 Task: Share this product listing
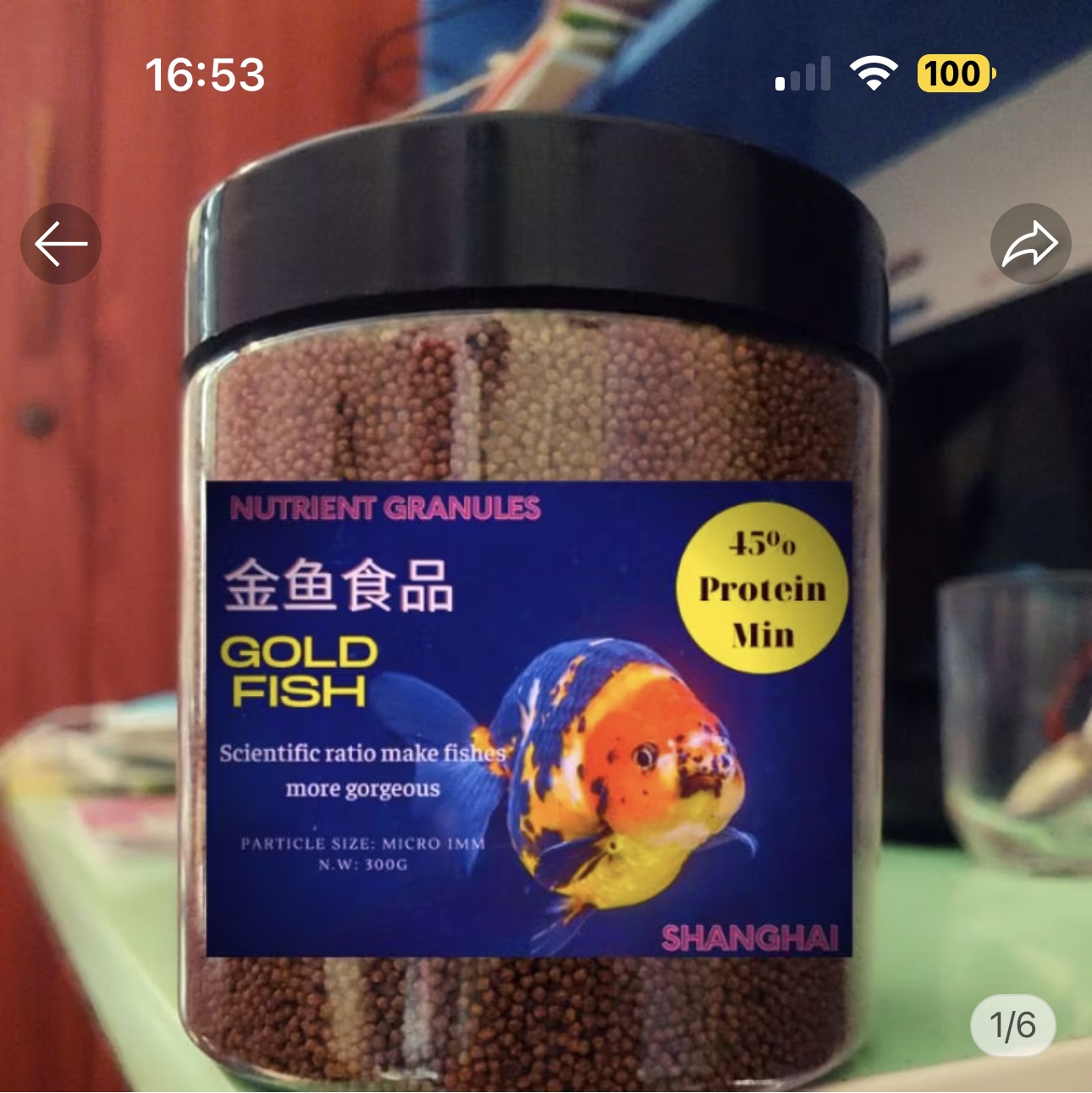1030,244
